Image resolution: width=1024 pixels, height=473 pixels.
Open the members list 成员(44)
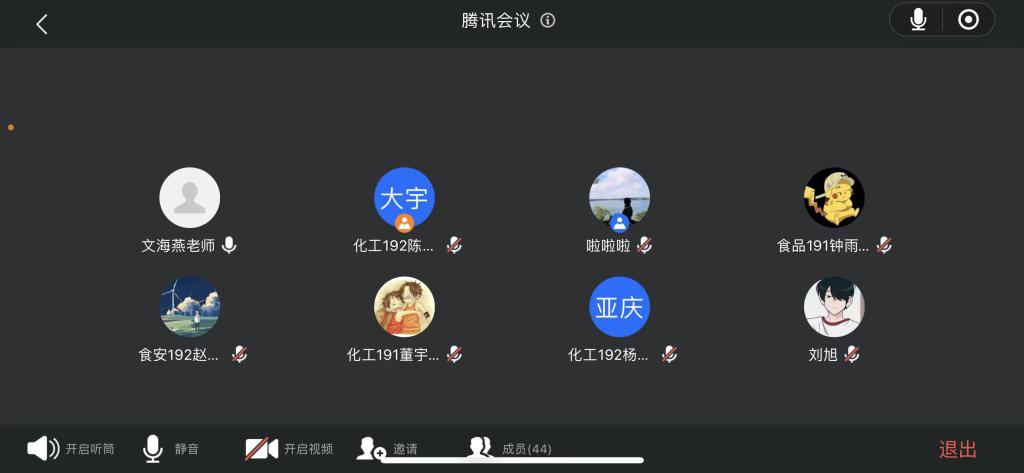pos(509,449)
